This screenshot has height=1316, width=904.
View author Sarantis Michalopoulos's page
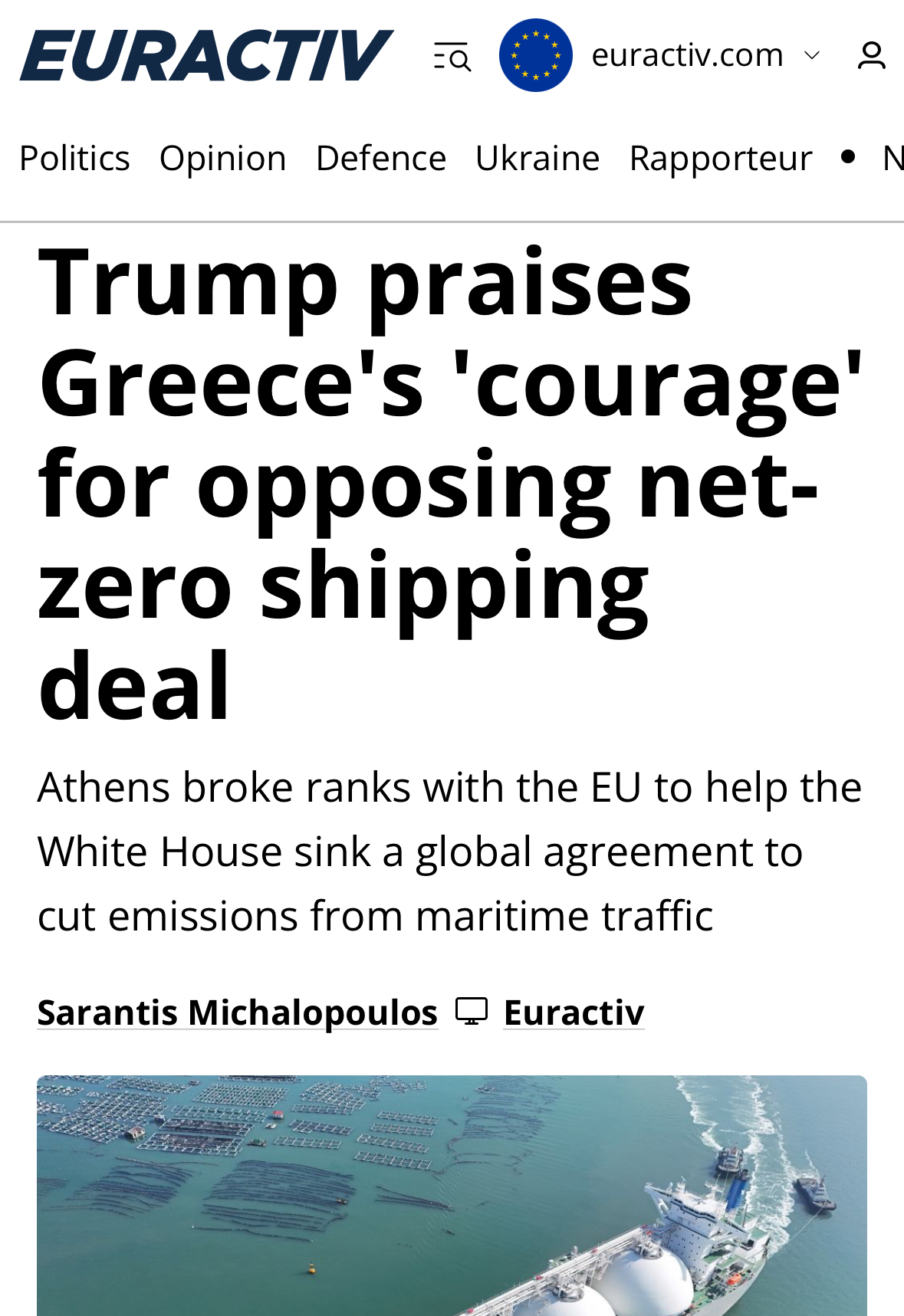click(238, 1012)
